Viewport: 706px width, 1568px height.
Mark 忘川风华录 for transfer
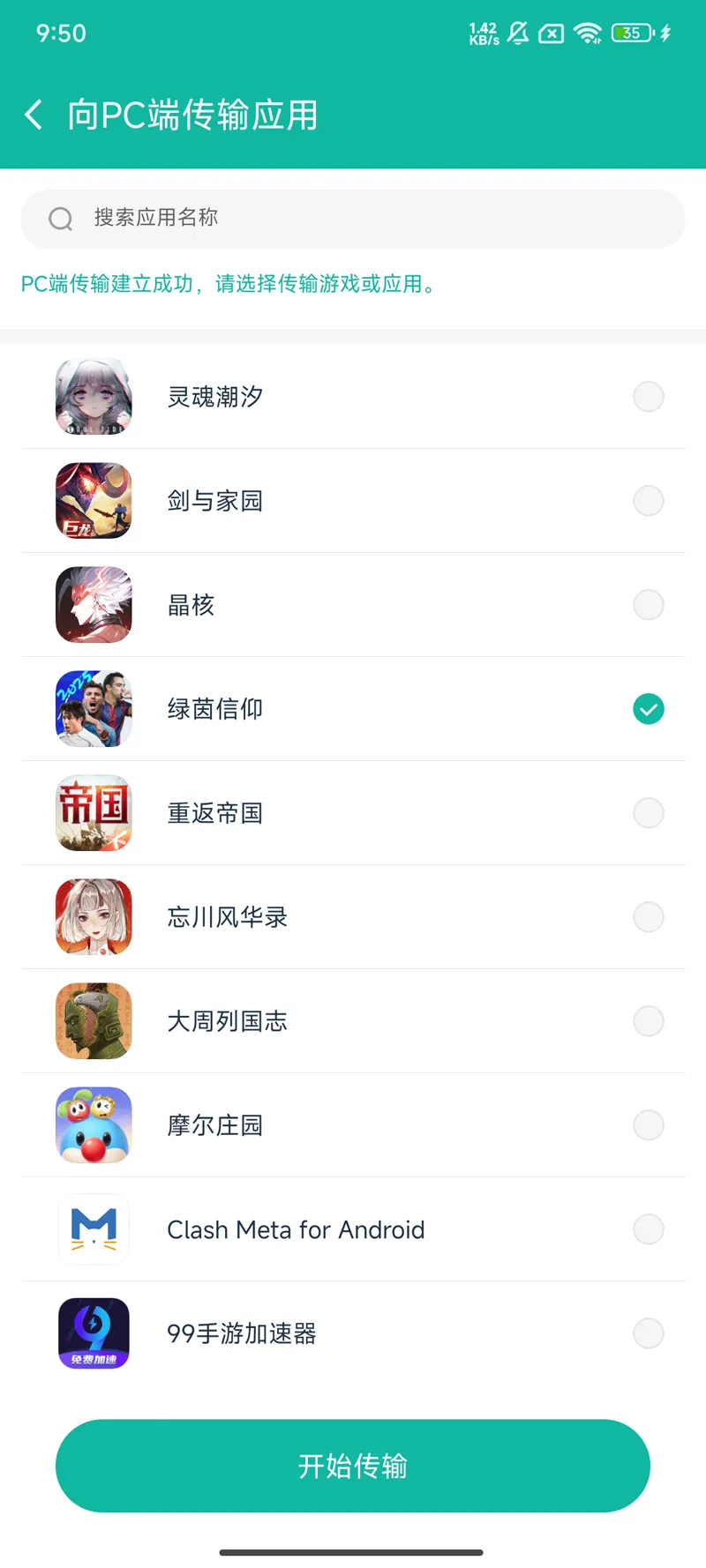[x=648, y=917]
